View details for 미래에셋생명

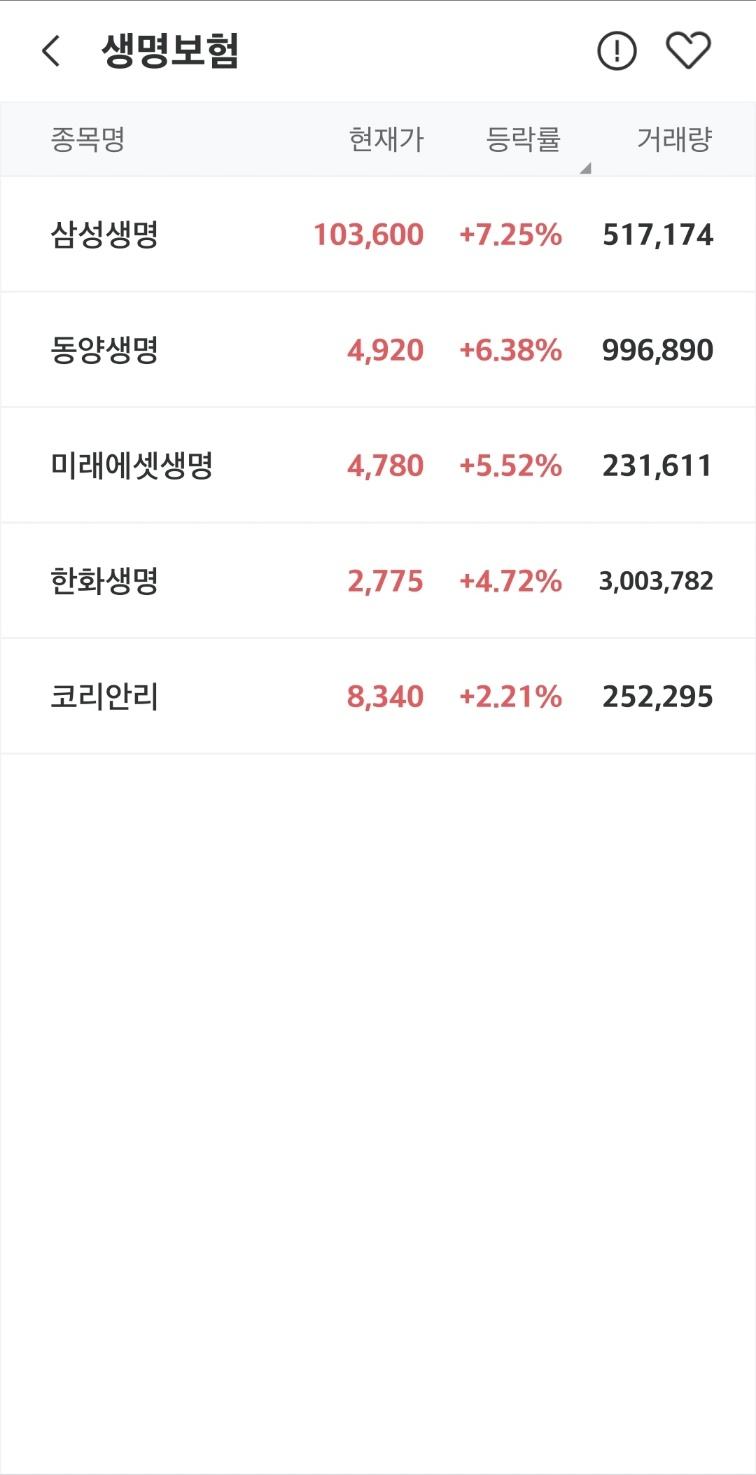pos(378,465)
